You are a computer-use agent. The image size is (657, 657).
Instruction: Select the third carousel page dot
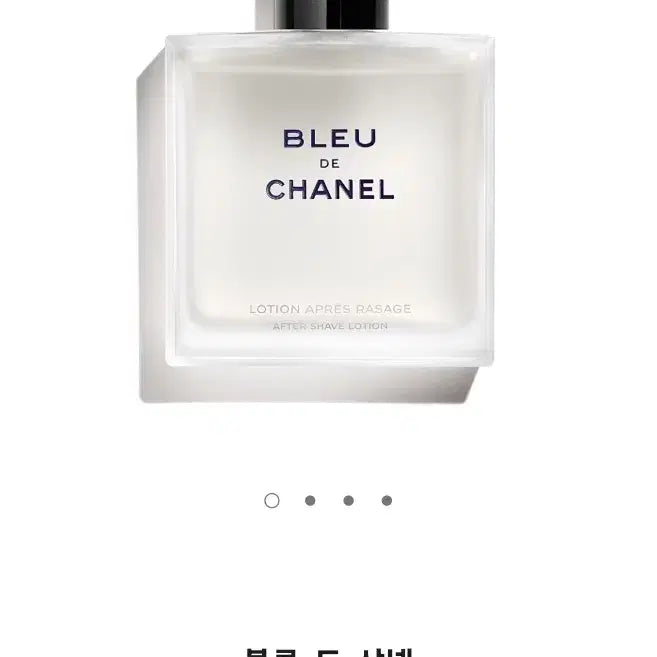(x=348, y=500)
